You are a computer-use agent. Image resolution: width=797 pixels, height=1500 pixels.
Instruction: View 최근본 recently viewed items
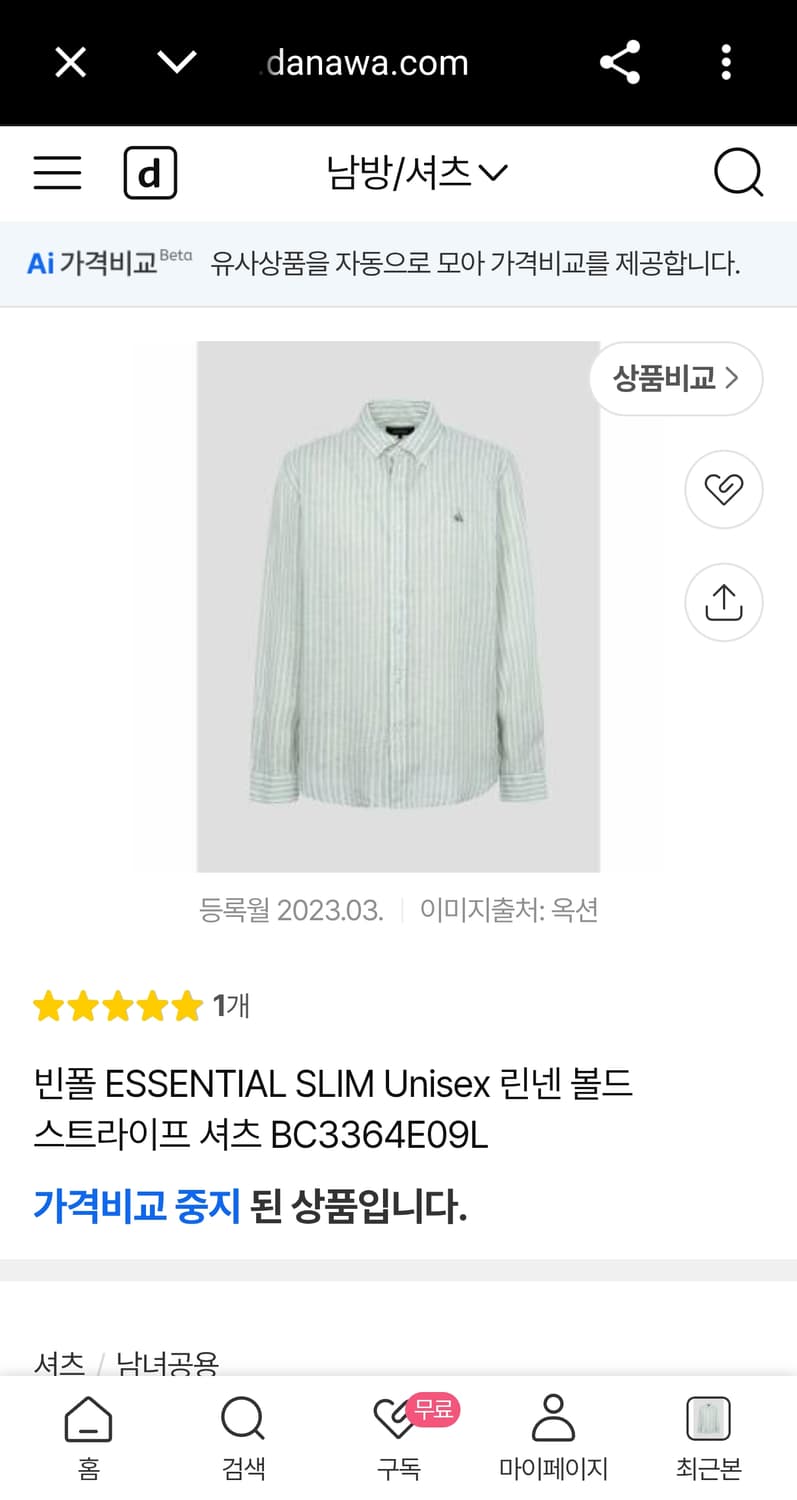[709, 1432]
